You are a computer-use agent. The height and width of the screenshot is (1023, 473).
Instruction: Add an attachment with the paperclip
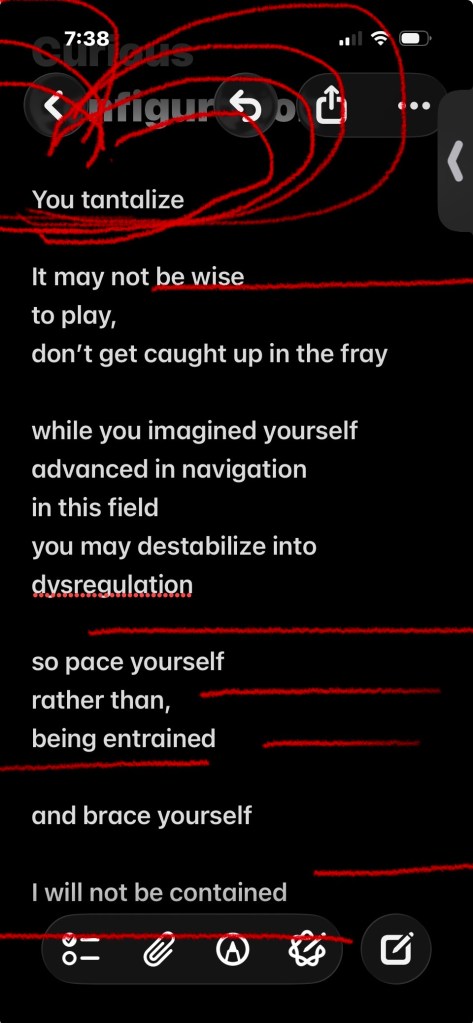159,949
